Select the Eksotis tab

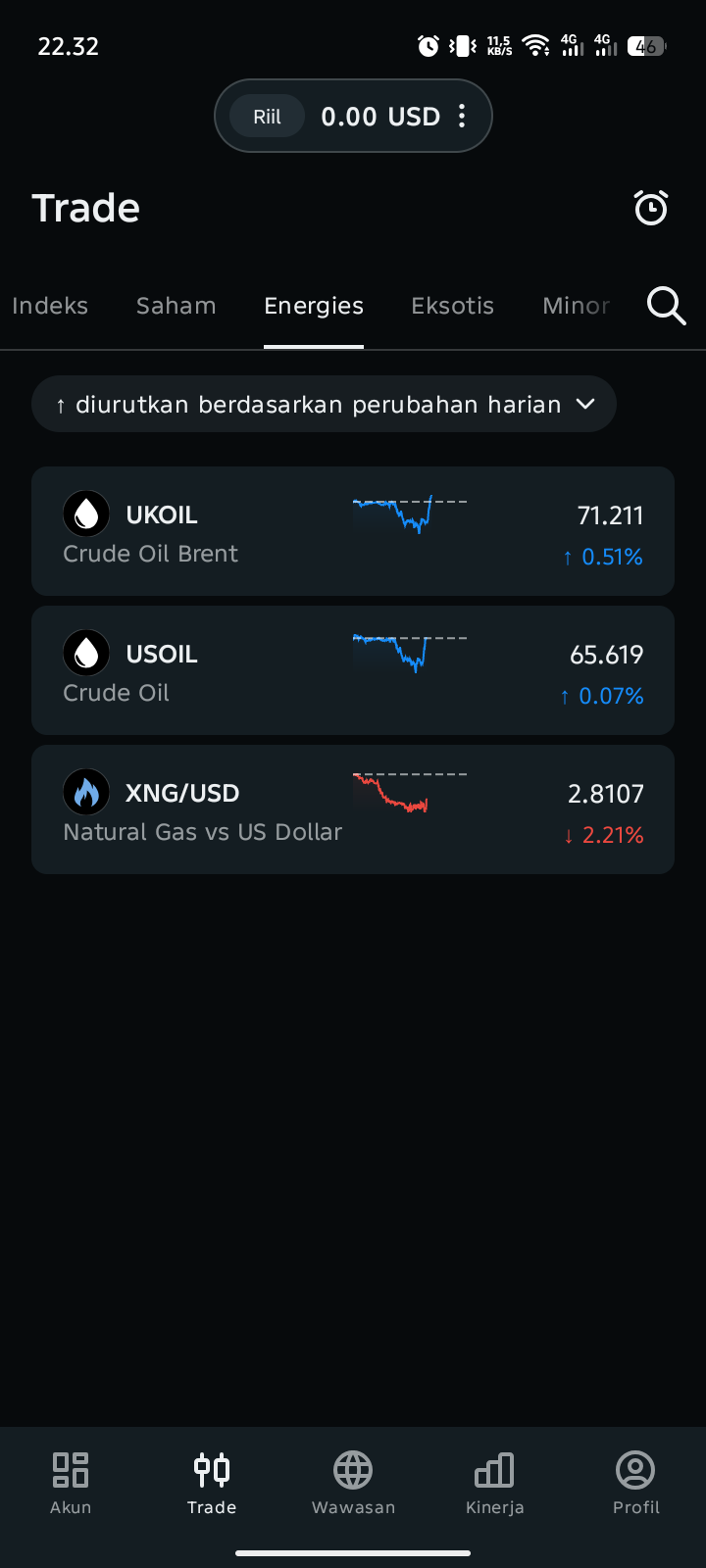click(x=452, y=306)
